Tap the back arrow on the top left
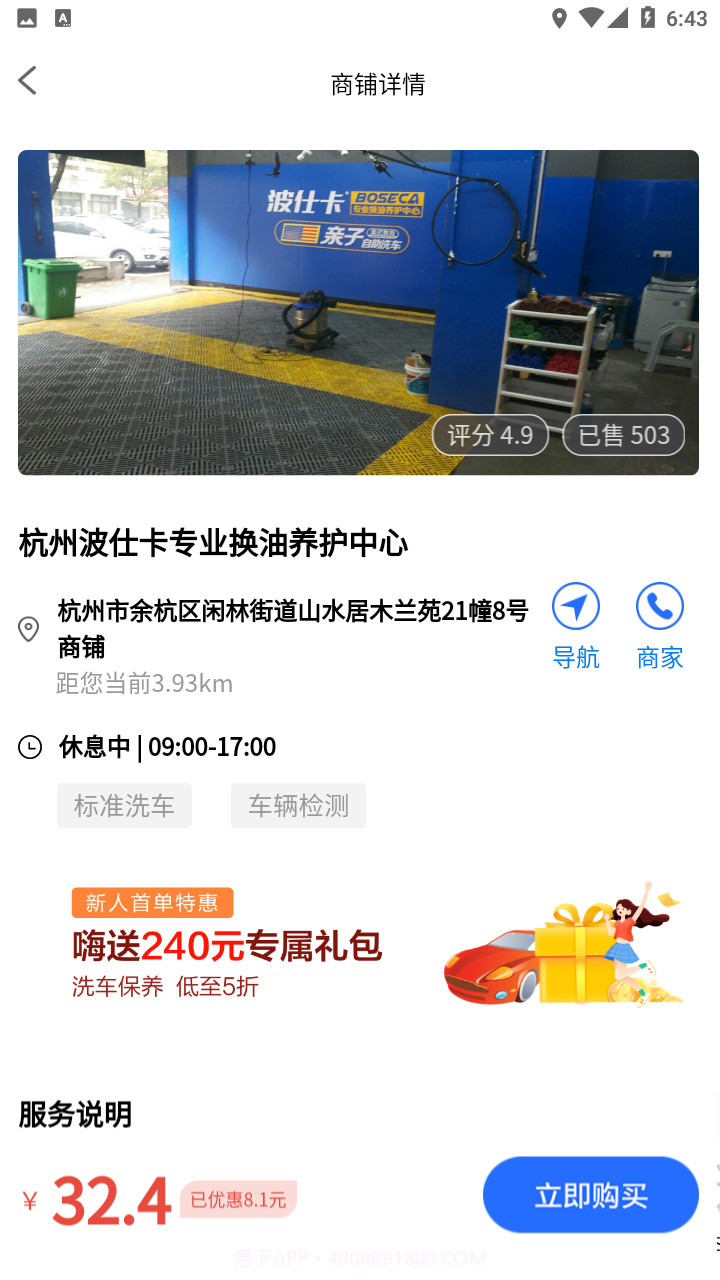The width and height of the screenshot is (720, 1280). 27,80
